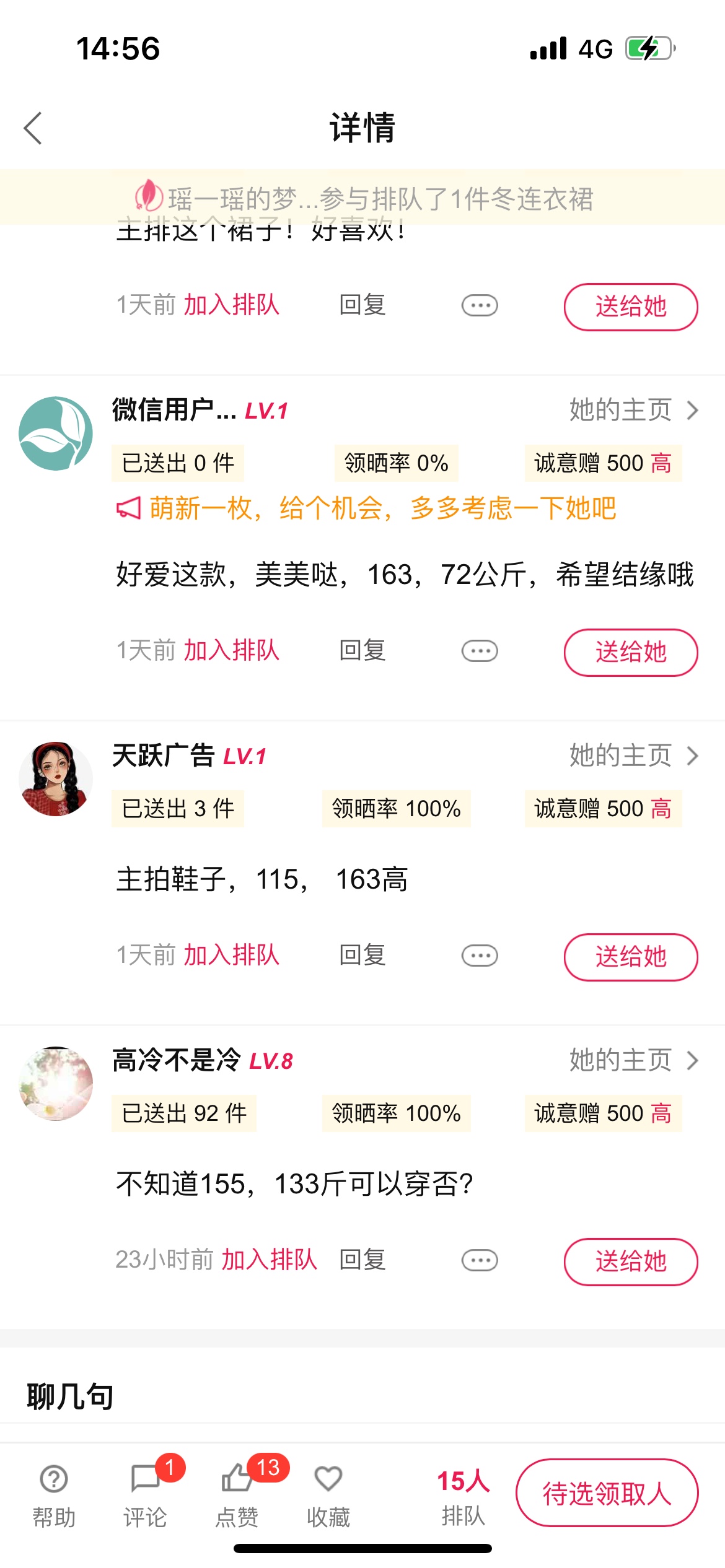Open more options on 天跃广告's comment
The width and height of the screenshot is (725, 1568).
pos(480,956)
